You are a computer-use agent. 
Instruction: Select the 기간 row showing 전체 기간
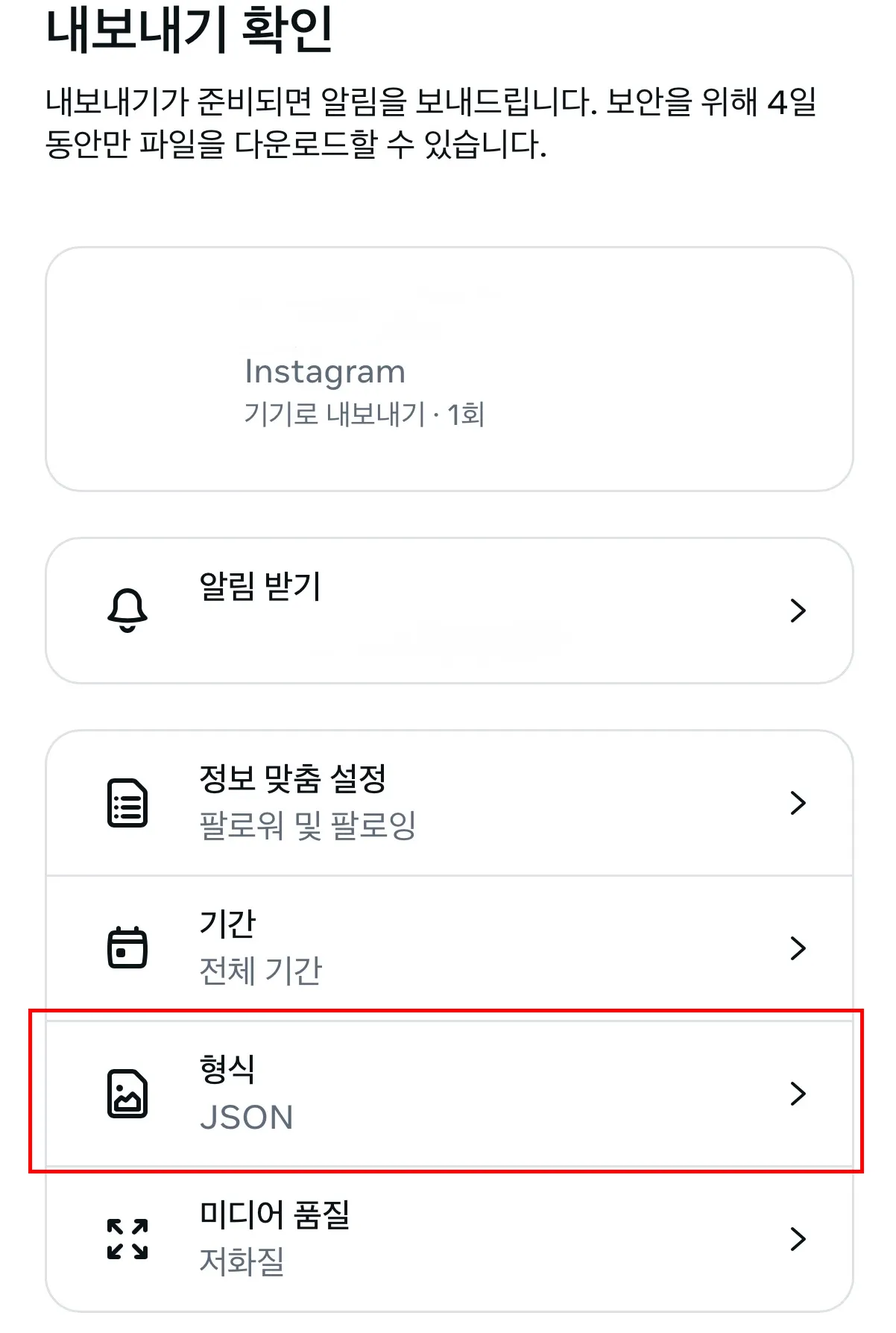pyautogui.click(x=447, y=948)
